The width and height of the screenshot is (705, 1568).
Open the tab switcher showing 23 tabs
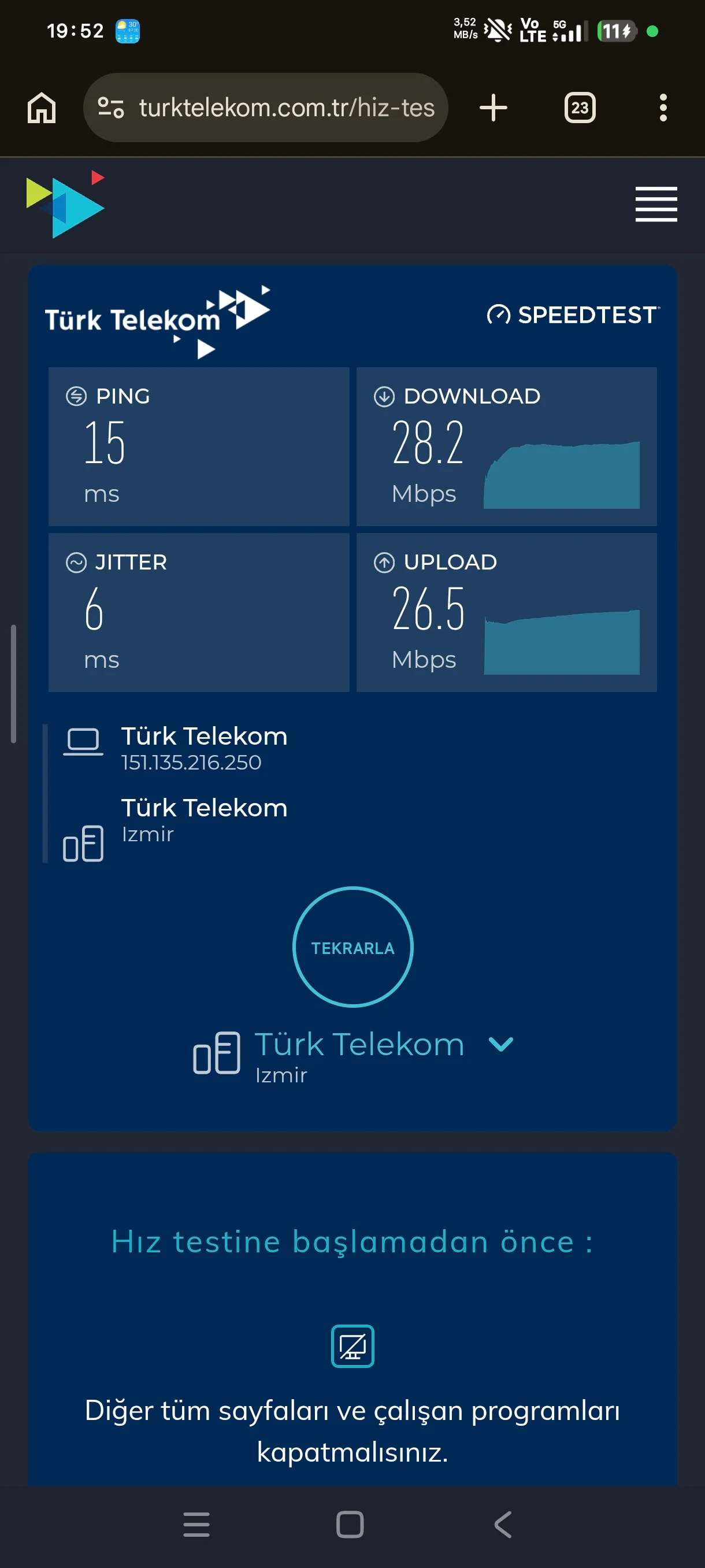point(579,108)
